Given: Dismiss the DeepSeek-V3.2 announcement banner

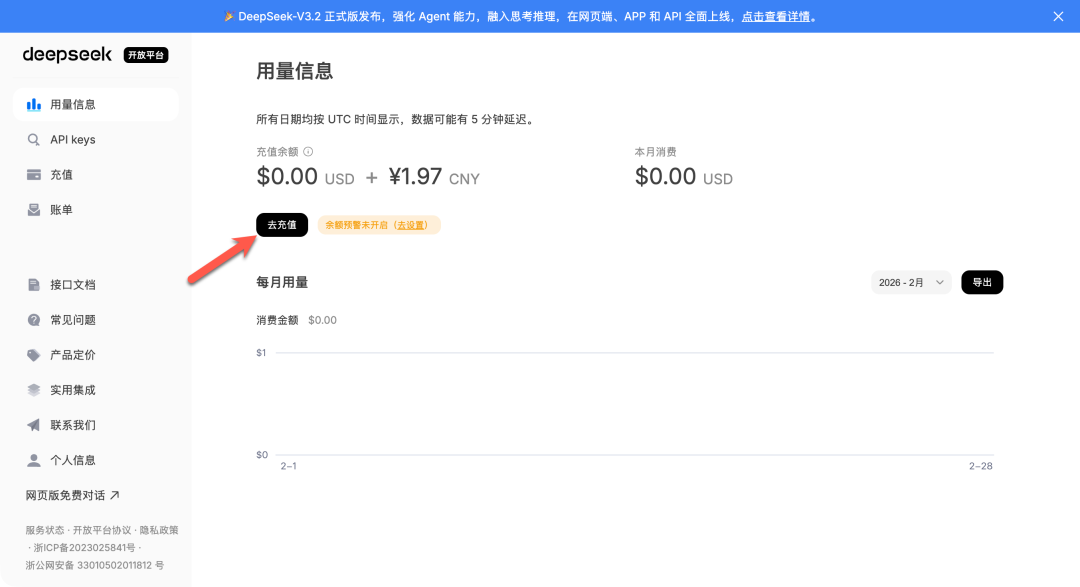Looking at the screenshot, I should (1059, 17).
